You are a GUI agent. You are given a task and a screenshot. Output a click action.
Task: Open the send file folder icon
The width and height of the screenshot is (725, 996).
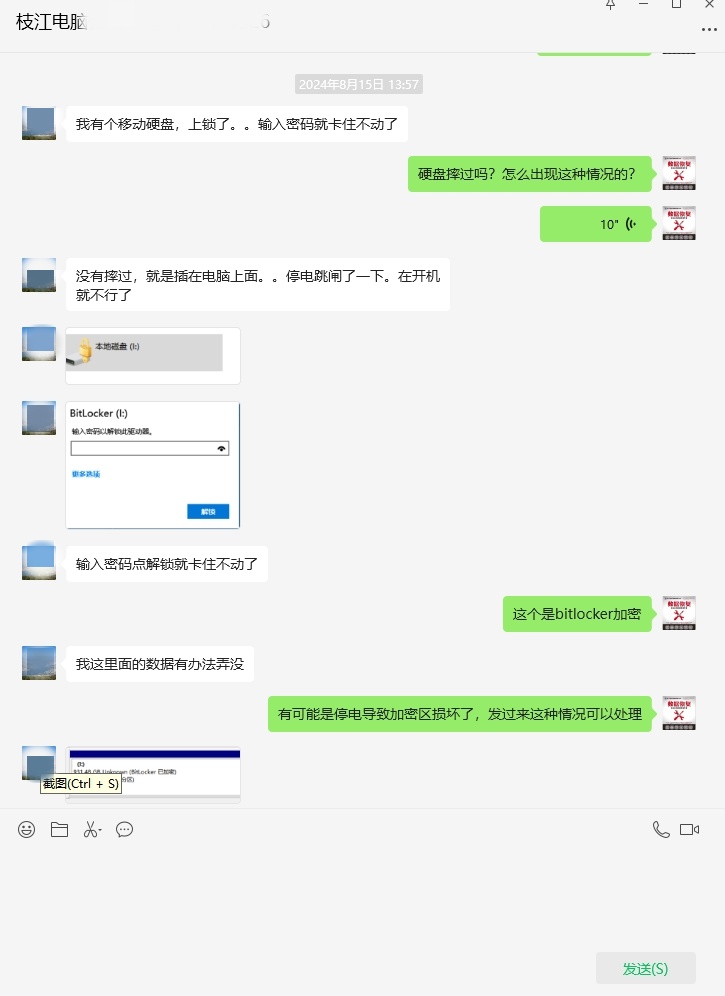[x=59, y=829]
